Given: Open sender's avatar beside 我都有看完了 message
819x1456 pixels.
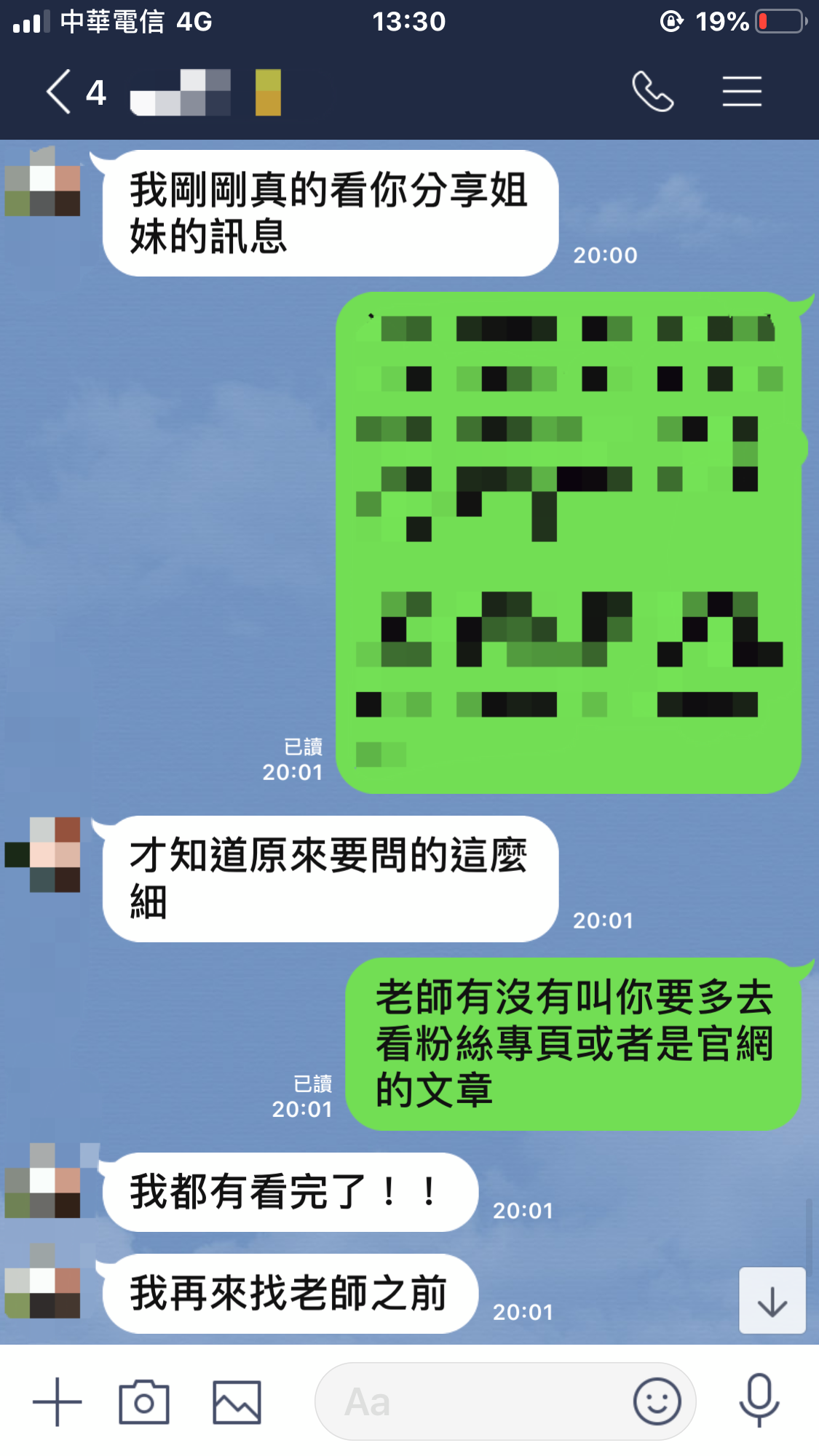Looking at the screenshot, I should (x=42, y=1182).
